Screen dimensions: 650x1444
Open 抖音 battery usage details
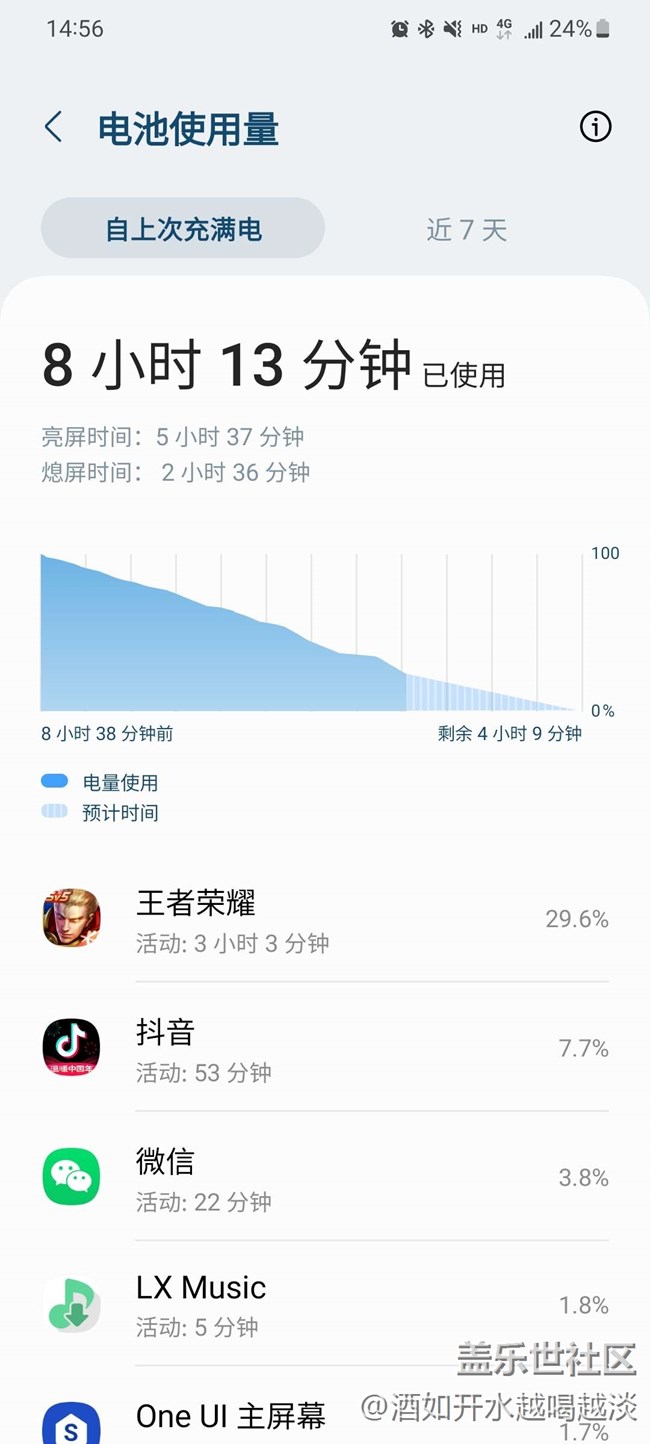pyautogui.click(x=324, y=1047)
